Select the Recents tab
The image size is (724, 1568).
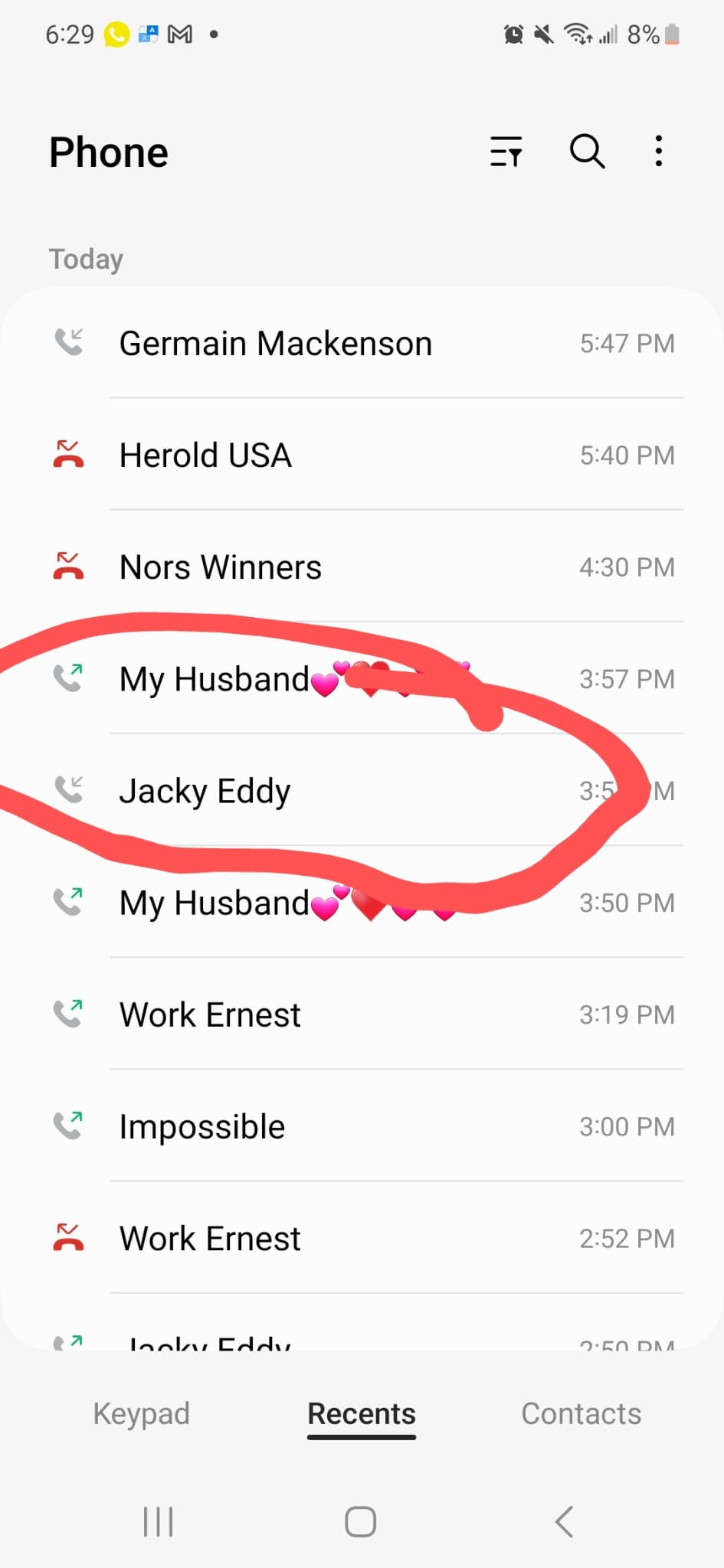pyautogui.click(x=362, y=1413)
